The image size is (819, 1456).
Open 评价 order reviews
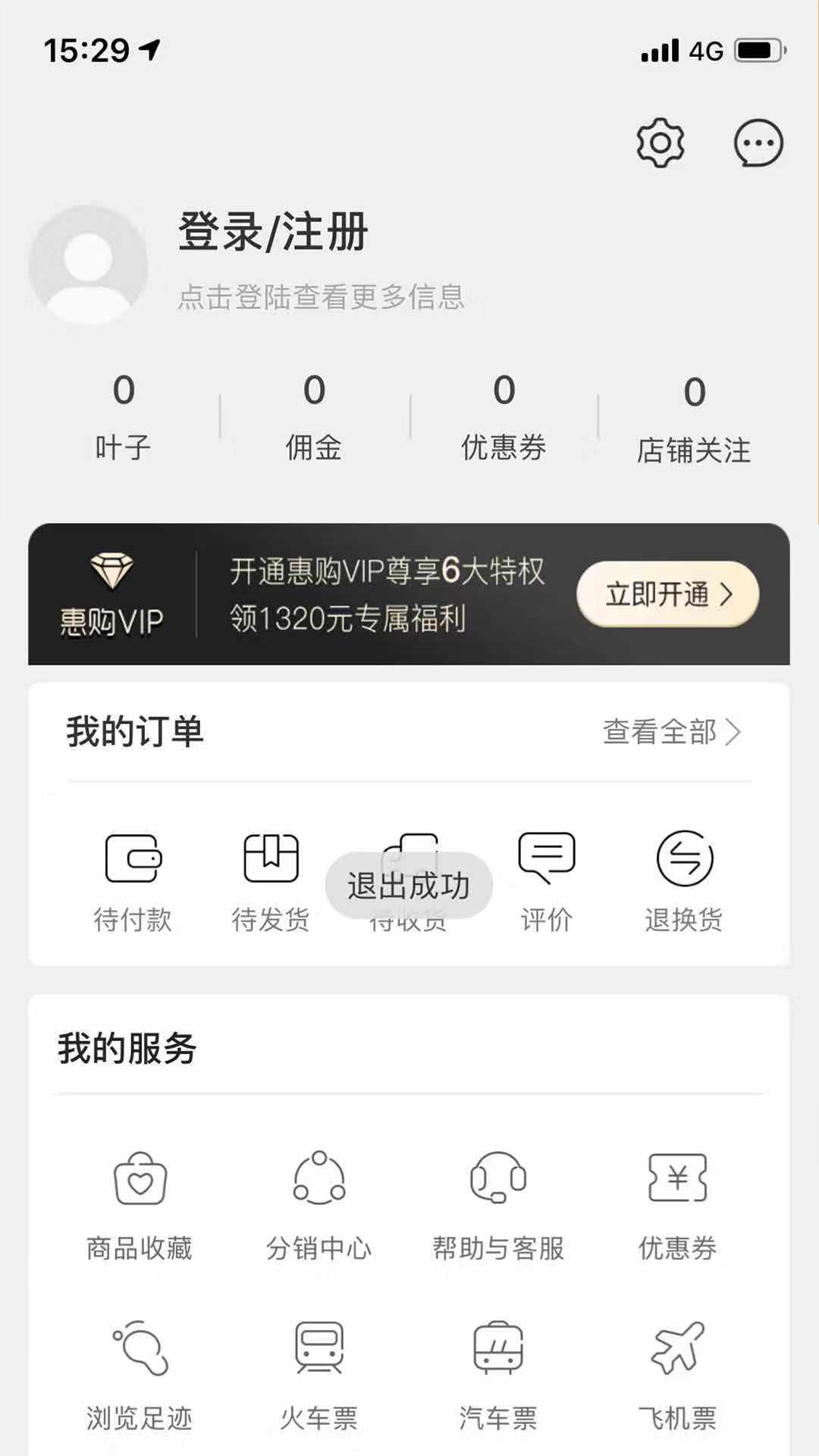(x=546, y=883)
